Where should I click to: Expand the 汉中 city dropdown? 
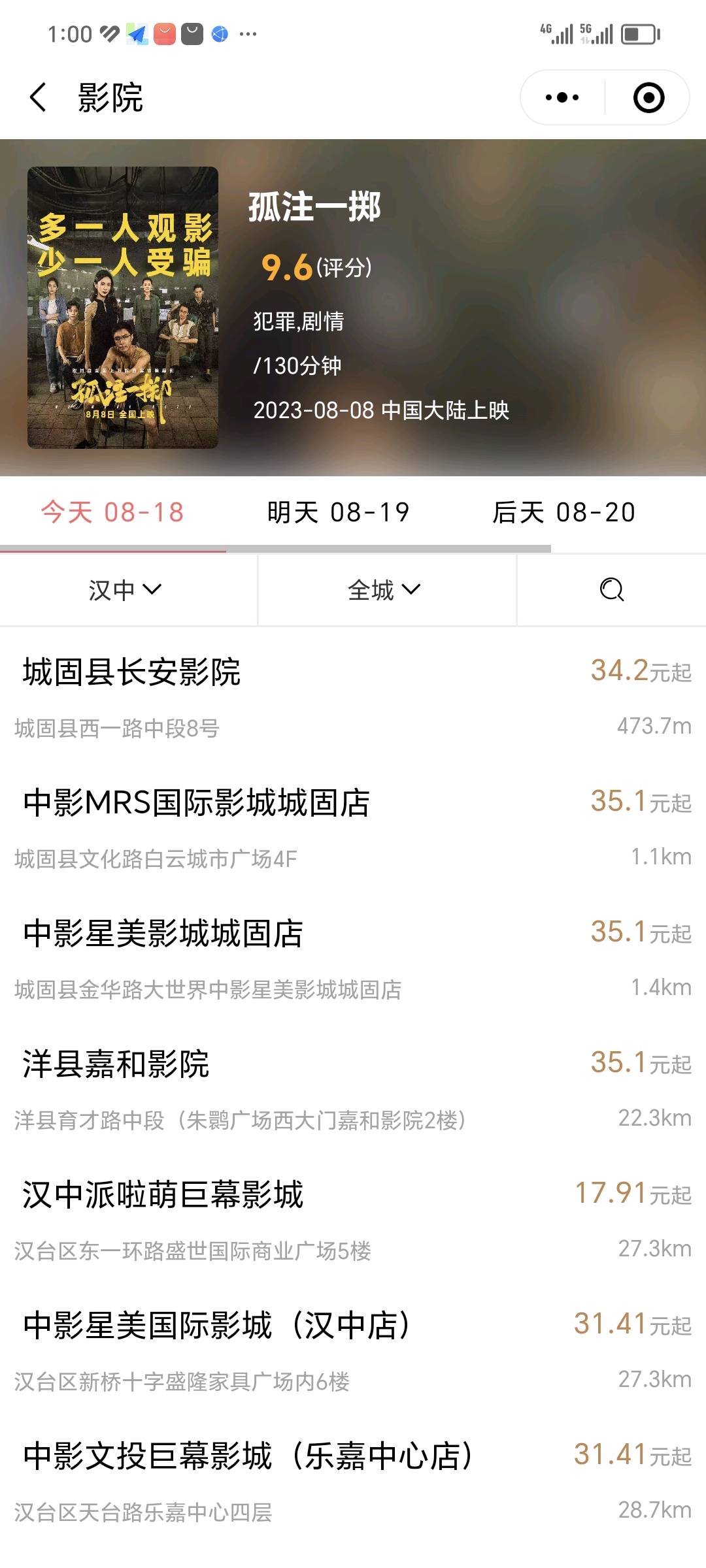(x=126, y=590)
